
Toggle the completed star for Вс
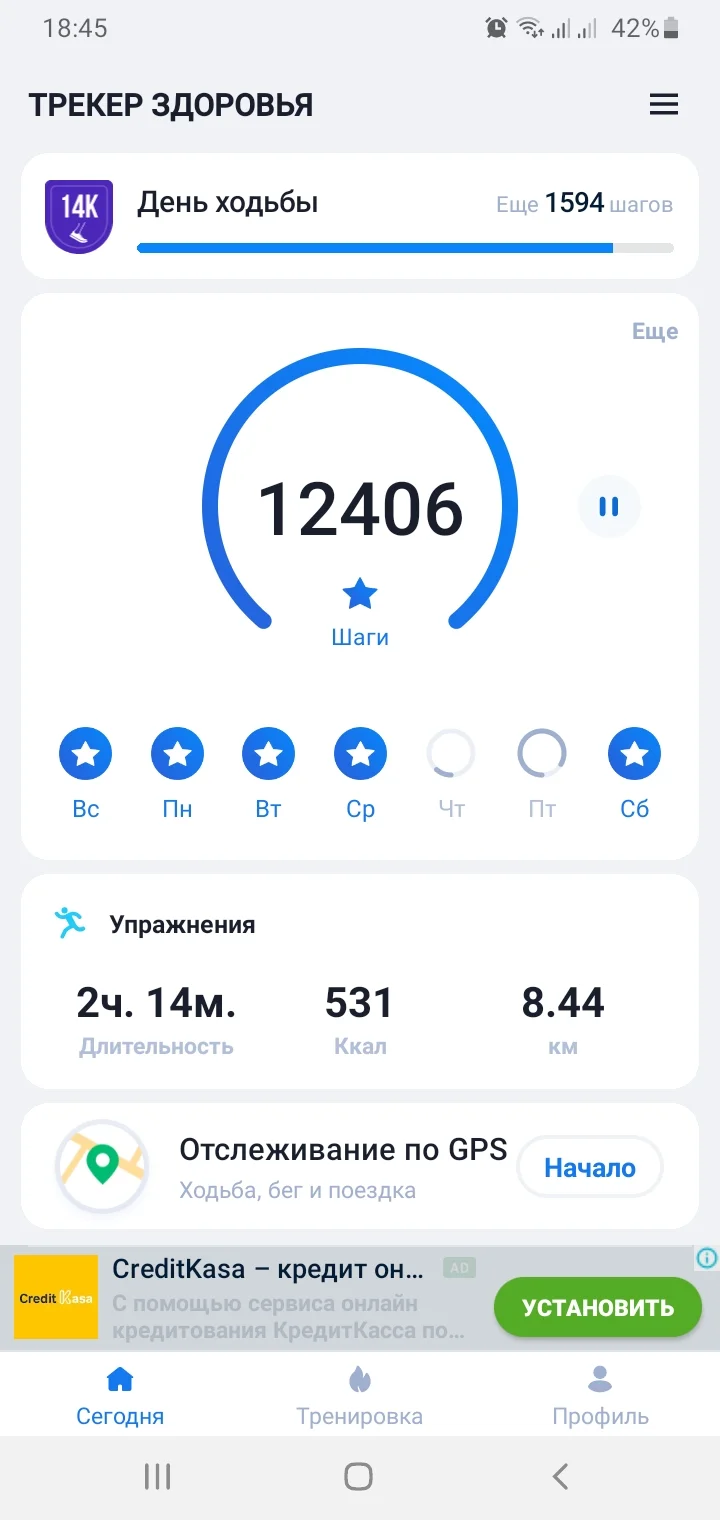pos(85,753)
